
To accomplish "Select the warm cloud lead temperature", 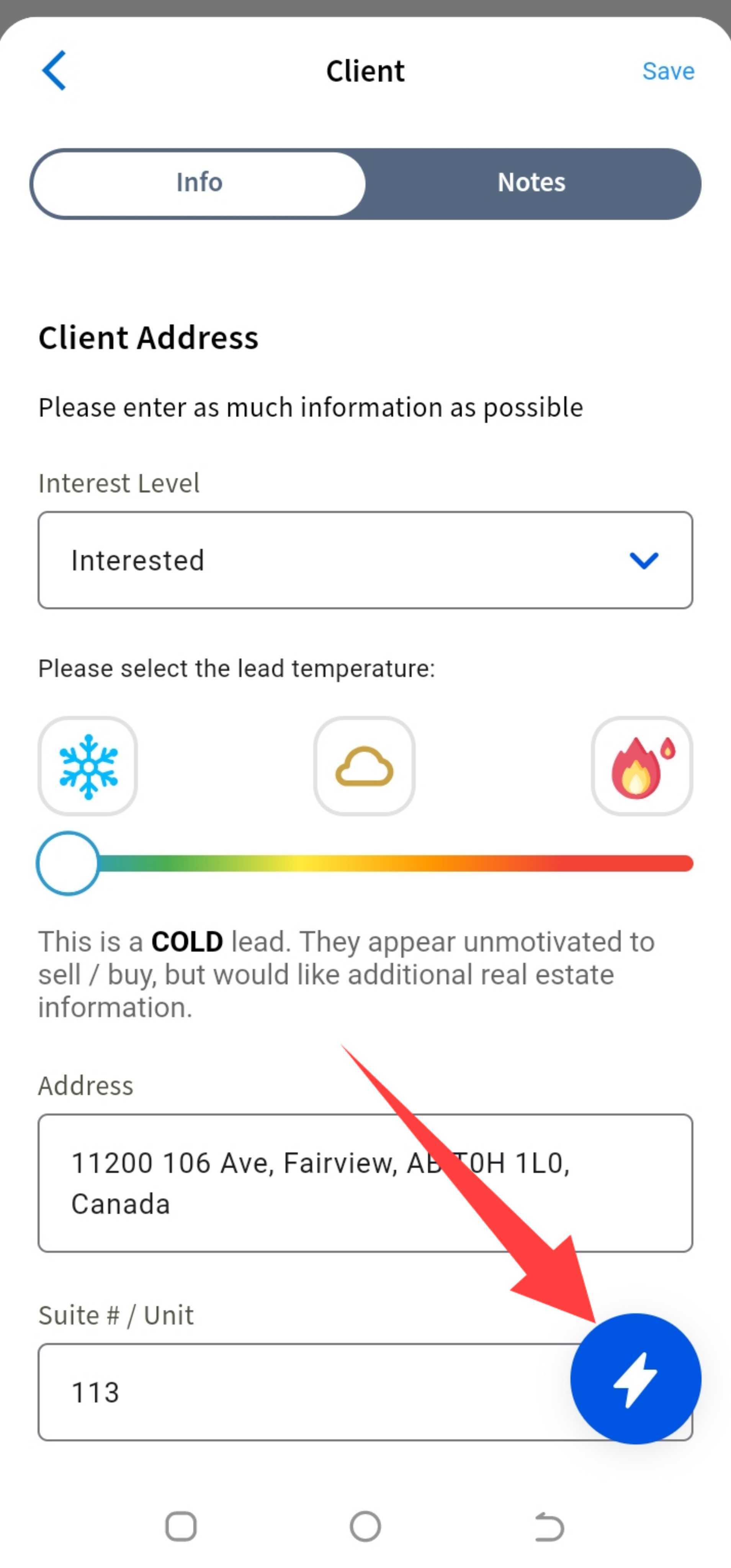I will (x=364, y=766).
